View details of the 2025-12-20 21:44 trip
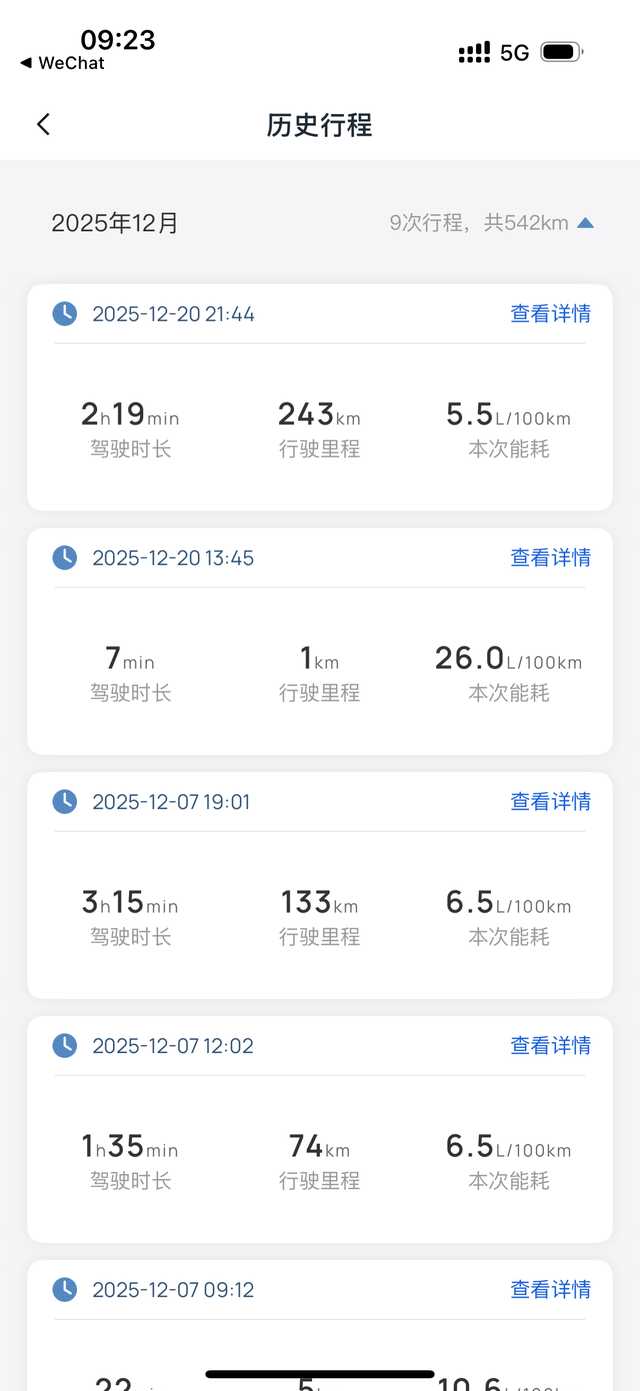Viewport: 640px width, 1391px height. click(550, 314)
